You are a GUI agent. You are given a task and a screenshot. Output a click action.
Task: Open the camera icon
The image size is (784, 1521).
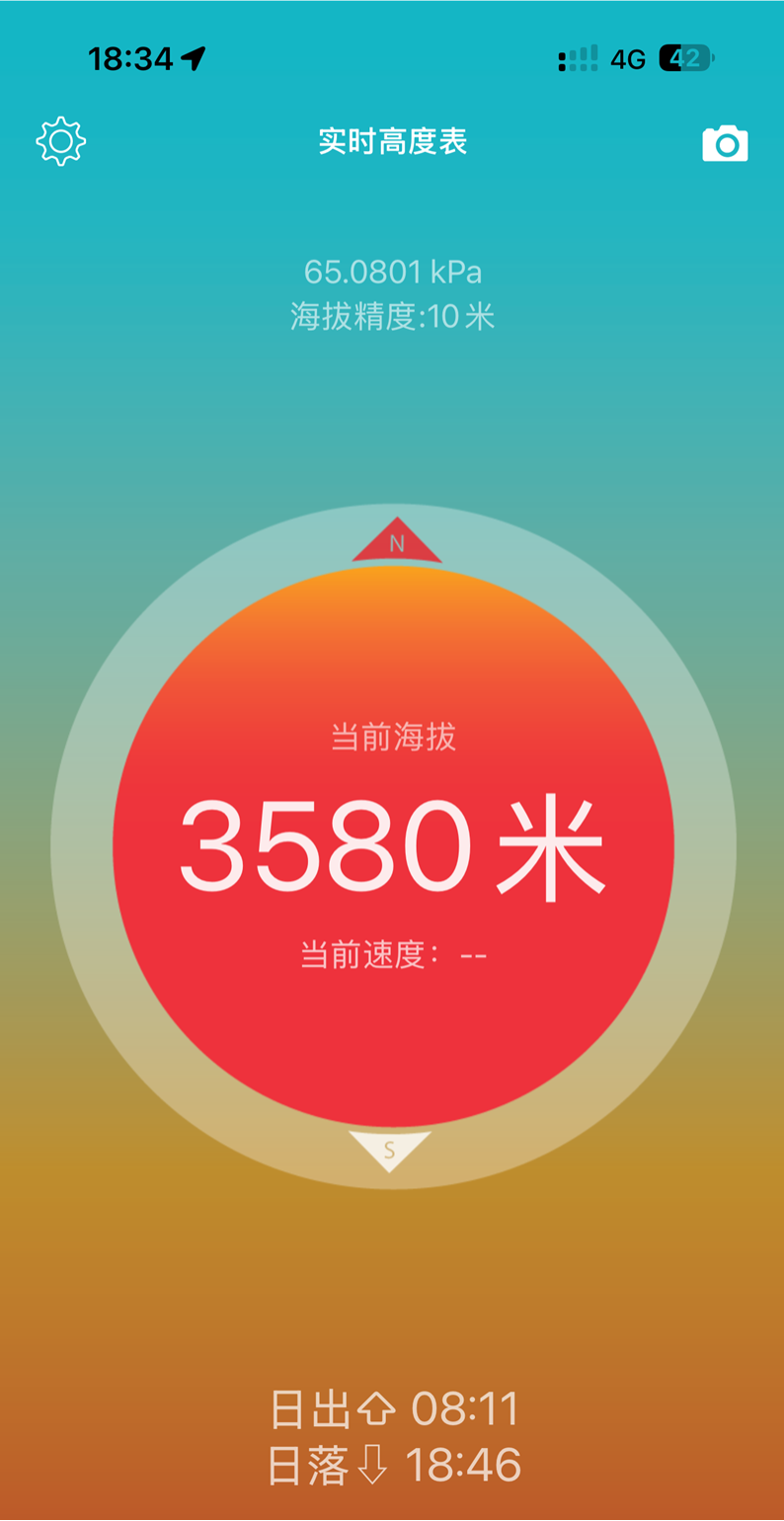click(x=725, y=144)
